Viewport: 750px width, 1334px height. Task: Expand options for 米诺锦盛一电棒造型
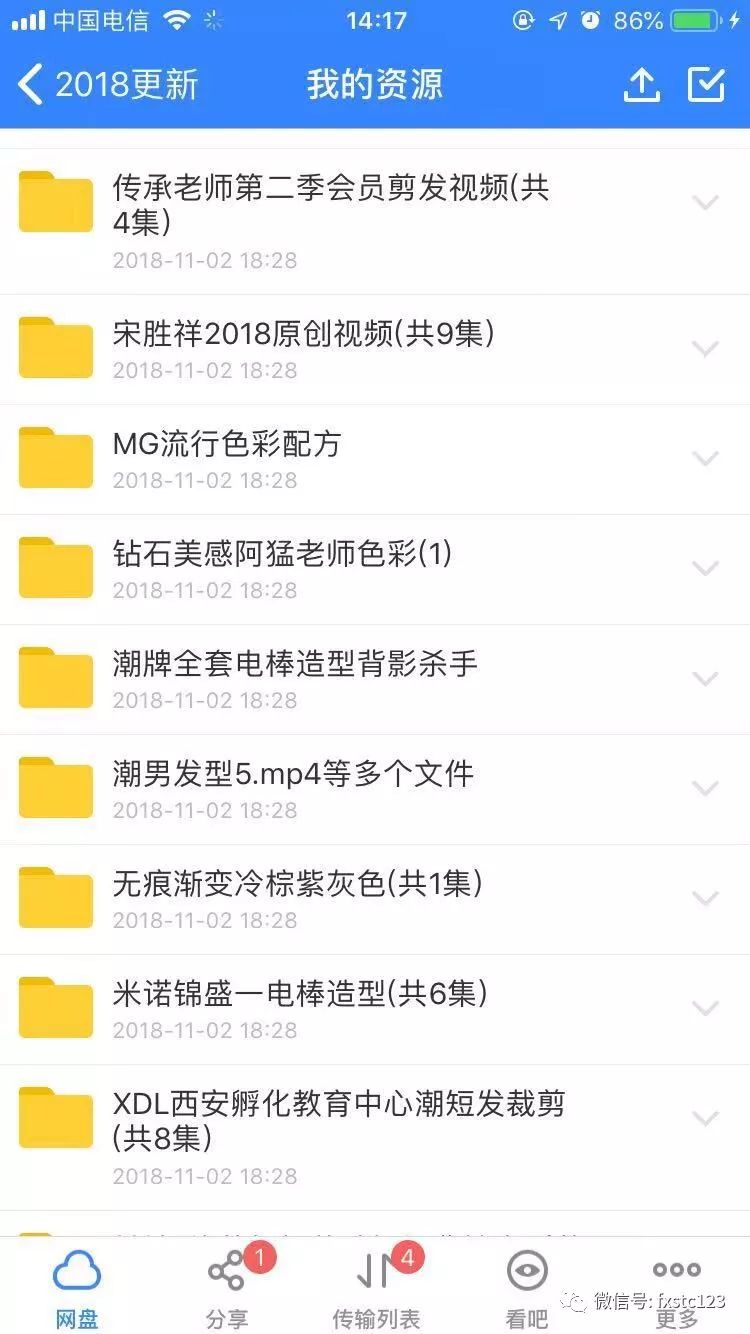706,1009
